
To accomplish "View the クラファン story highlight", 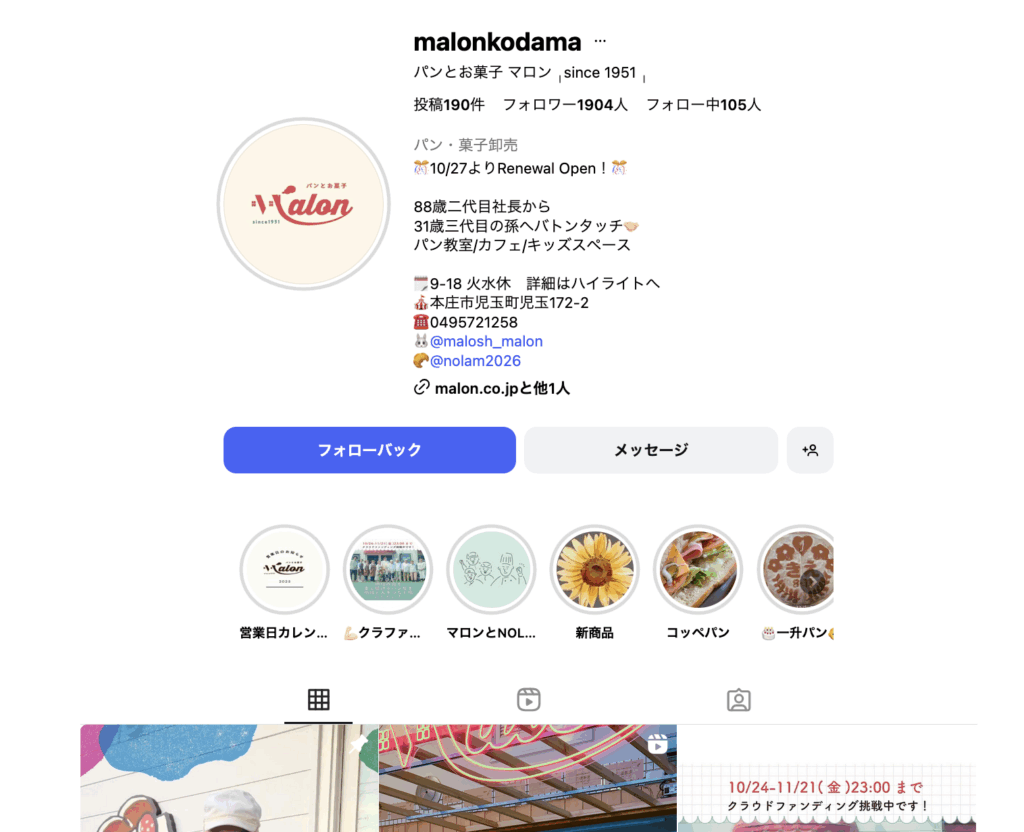I will coord(387,570).
